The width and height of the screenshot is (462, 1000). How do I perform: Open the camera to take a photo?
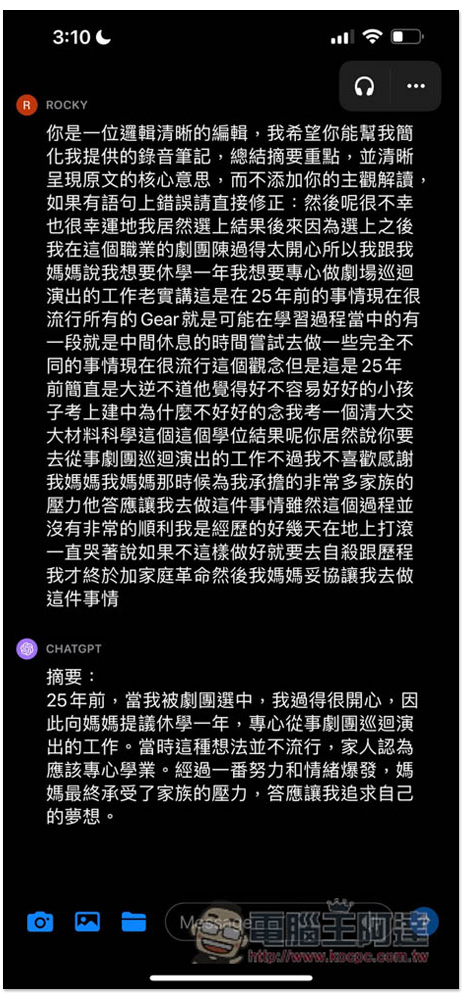coord(40,922)
